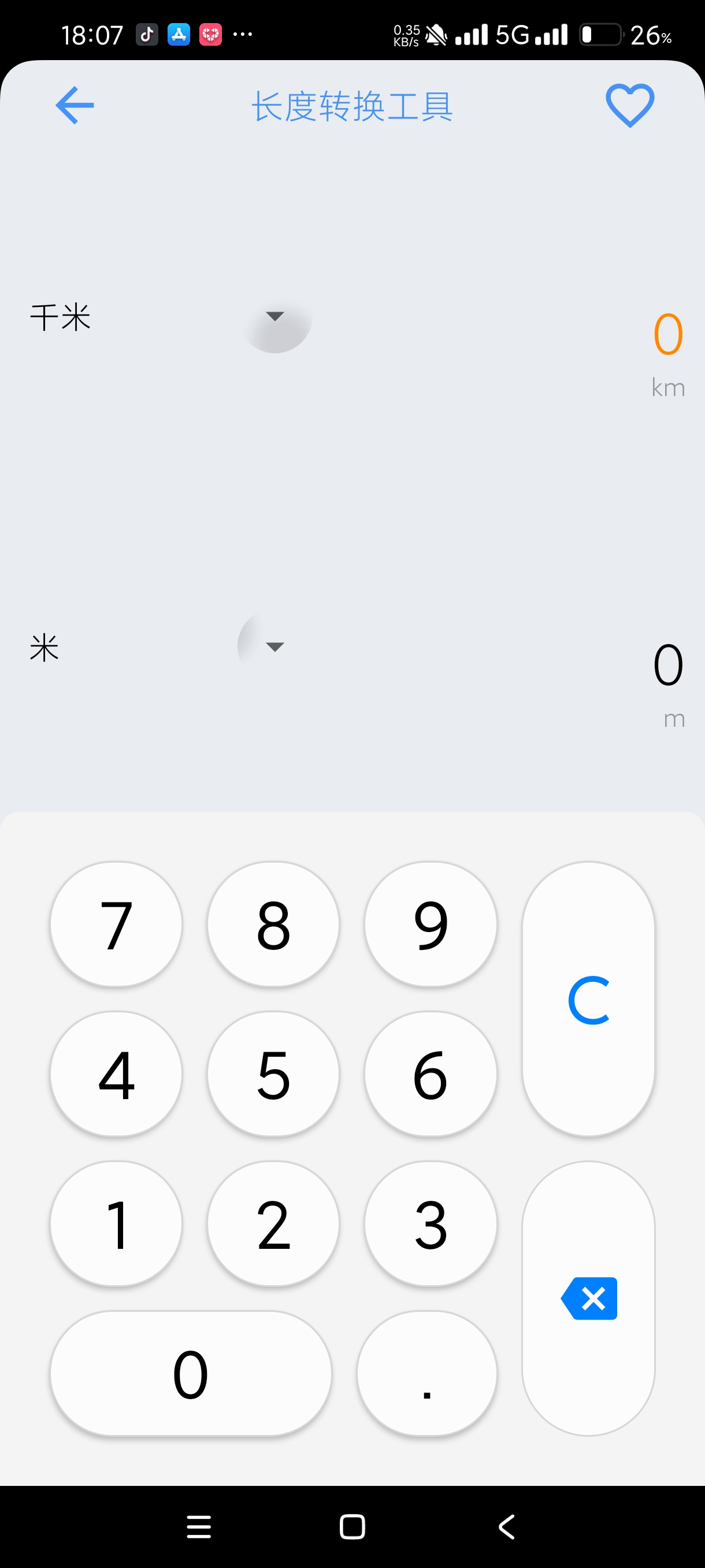
Task: Enter digit 8 on the keypad
Action: tap(273, 924)
